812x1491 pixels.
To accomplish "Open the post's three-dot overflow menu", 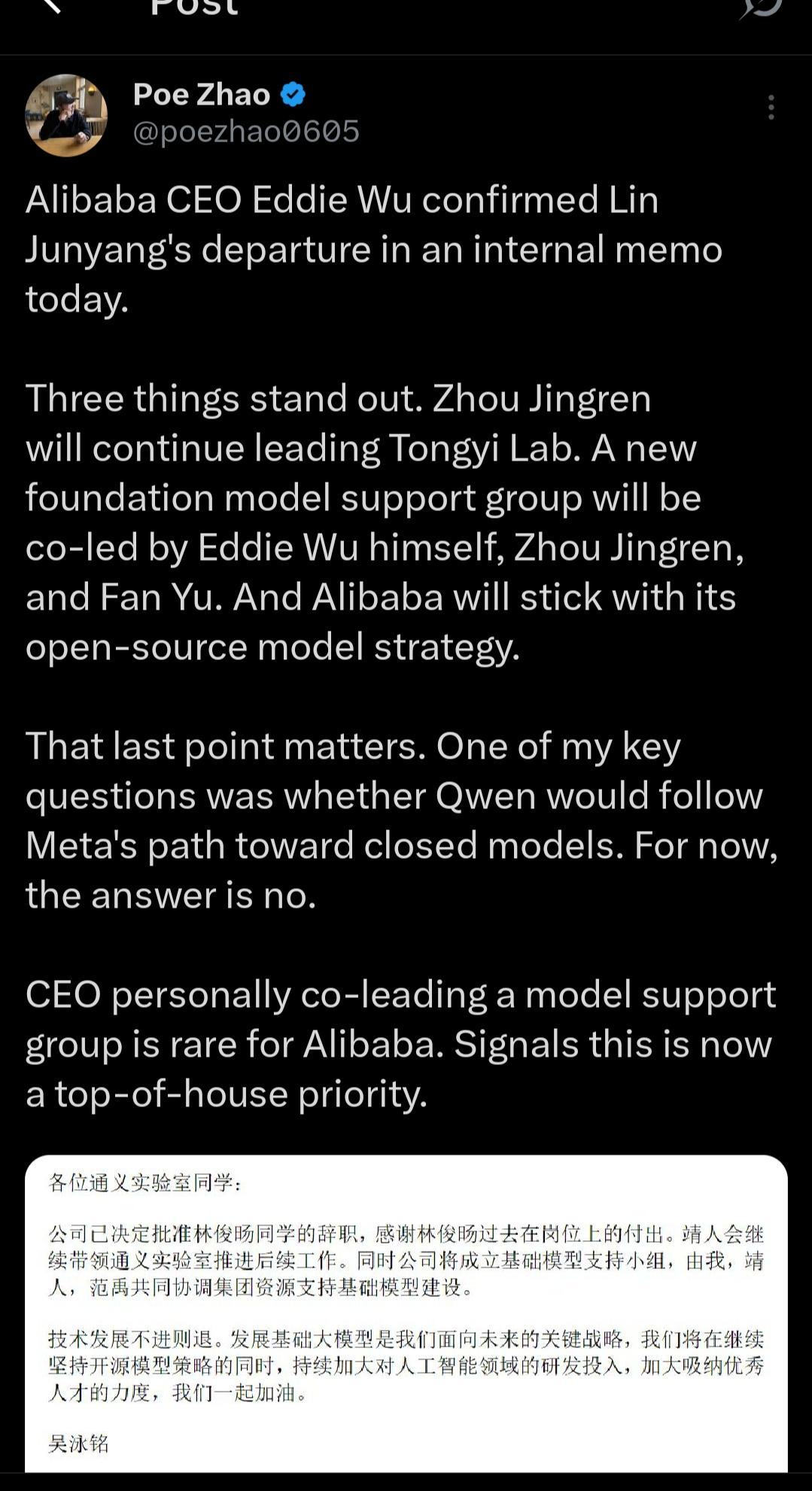I will (771, 108).
